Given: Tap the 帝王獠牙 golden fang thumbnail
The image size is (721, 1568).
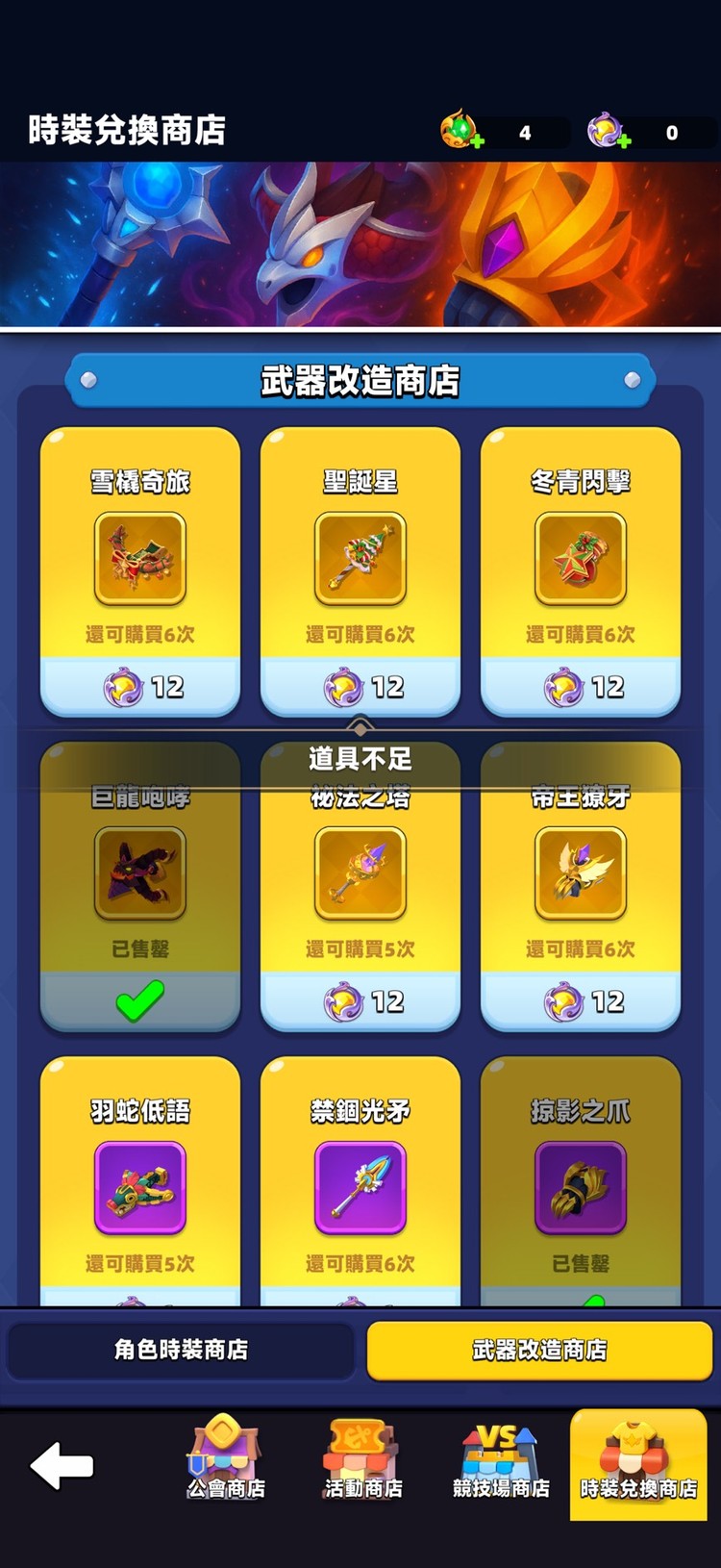Looking at the screenshot, I should [580, 873].
